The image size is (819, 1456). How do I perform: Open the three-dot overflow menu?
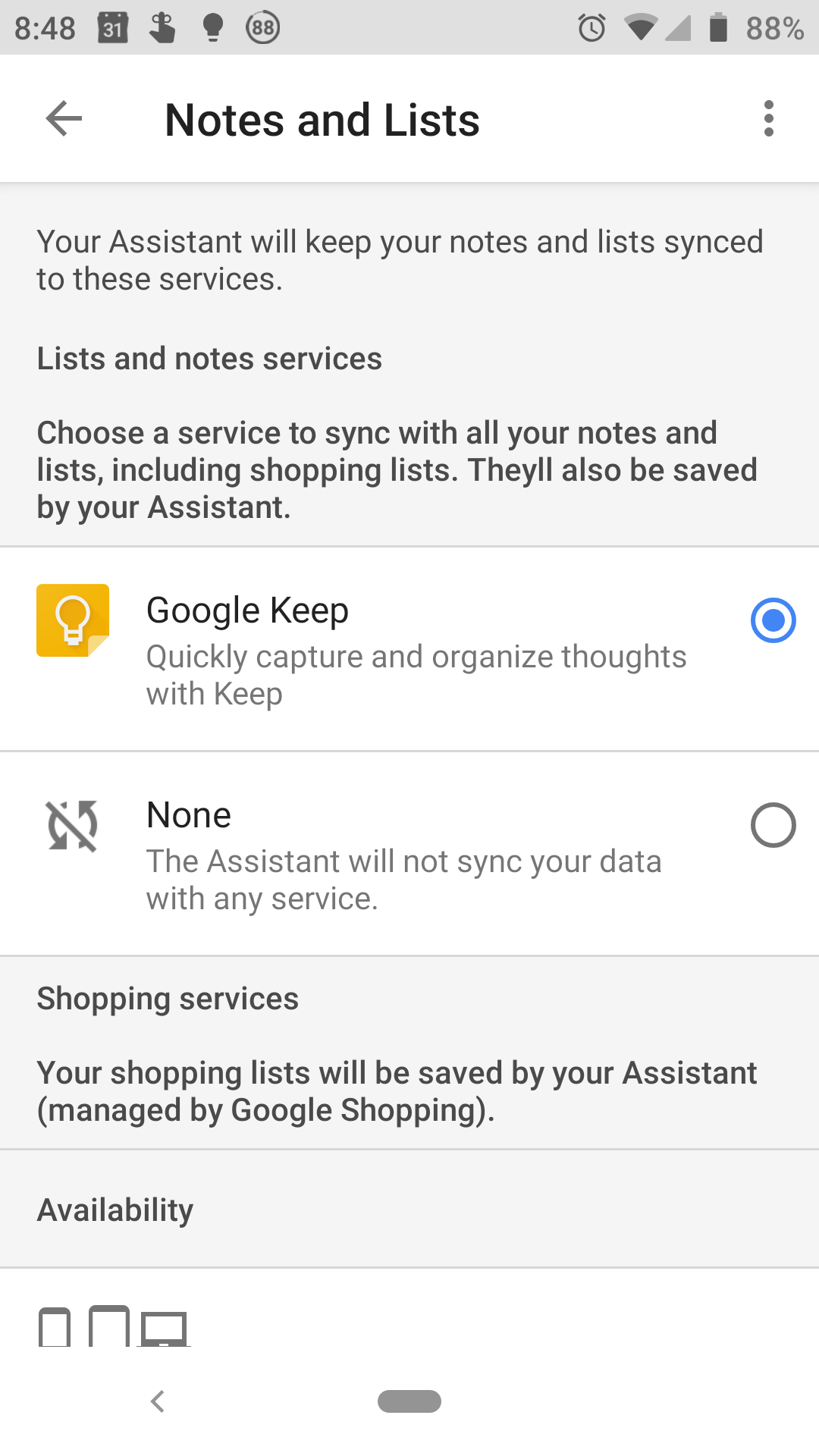point(769,119)
